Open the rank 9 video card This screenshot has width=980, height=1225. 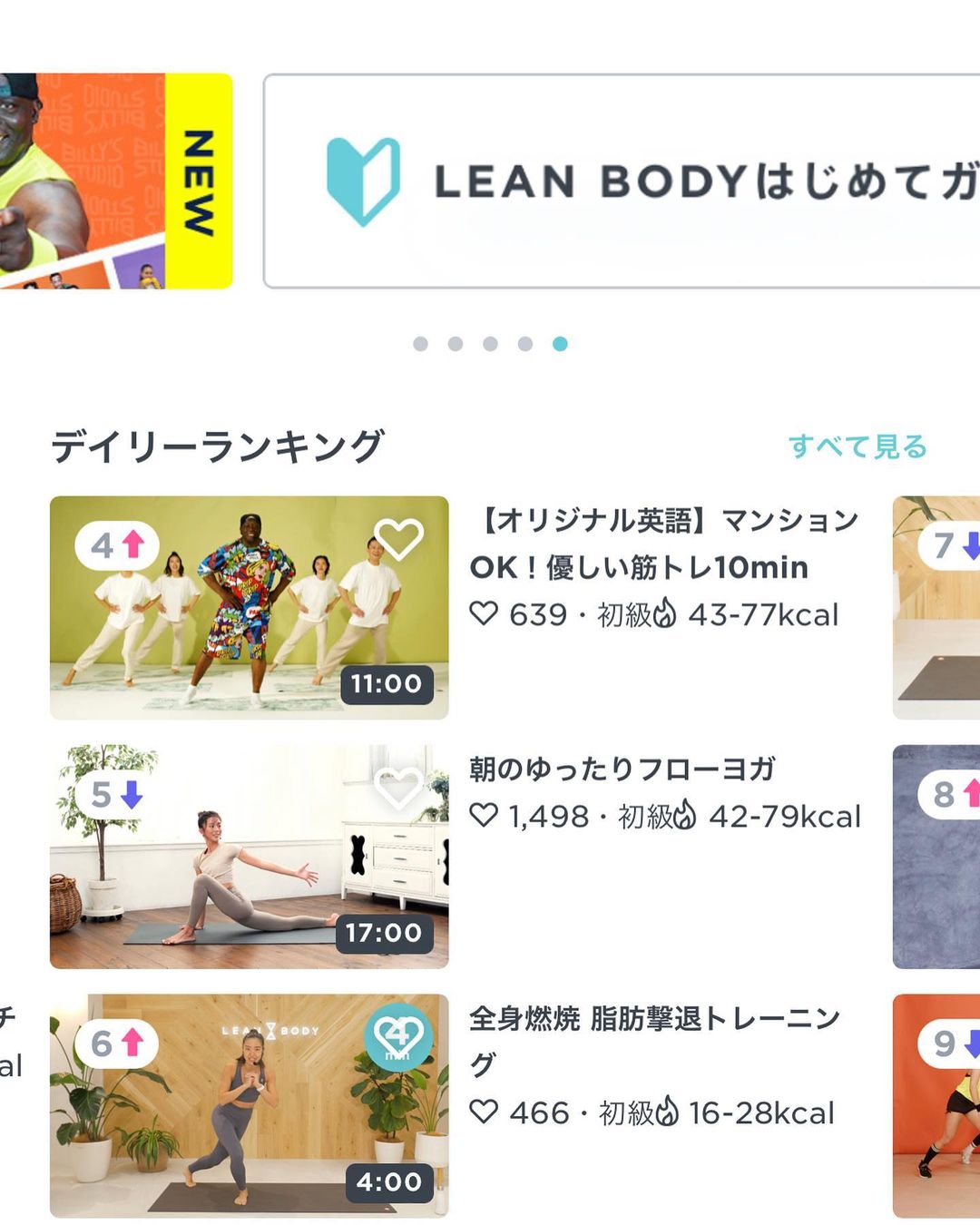point(936,1107)
